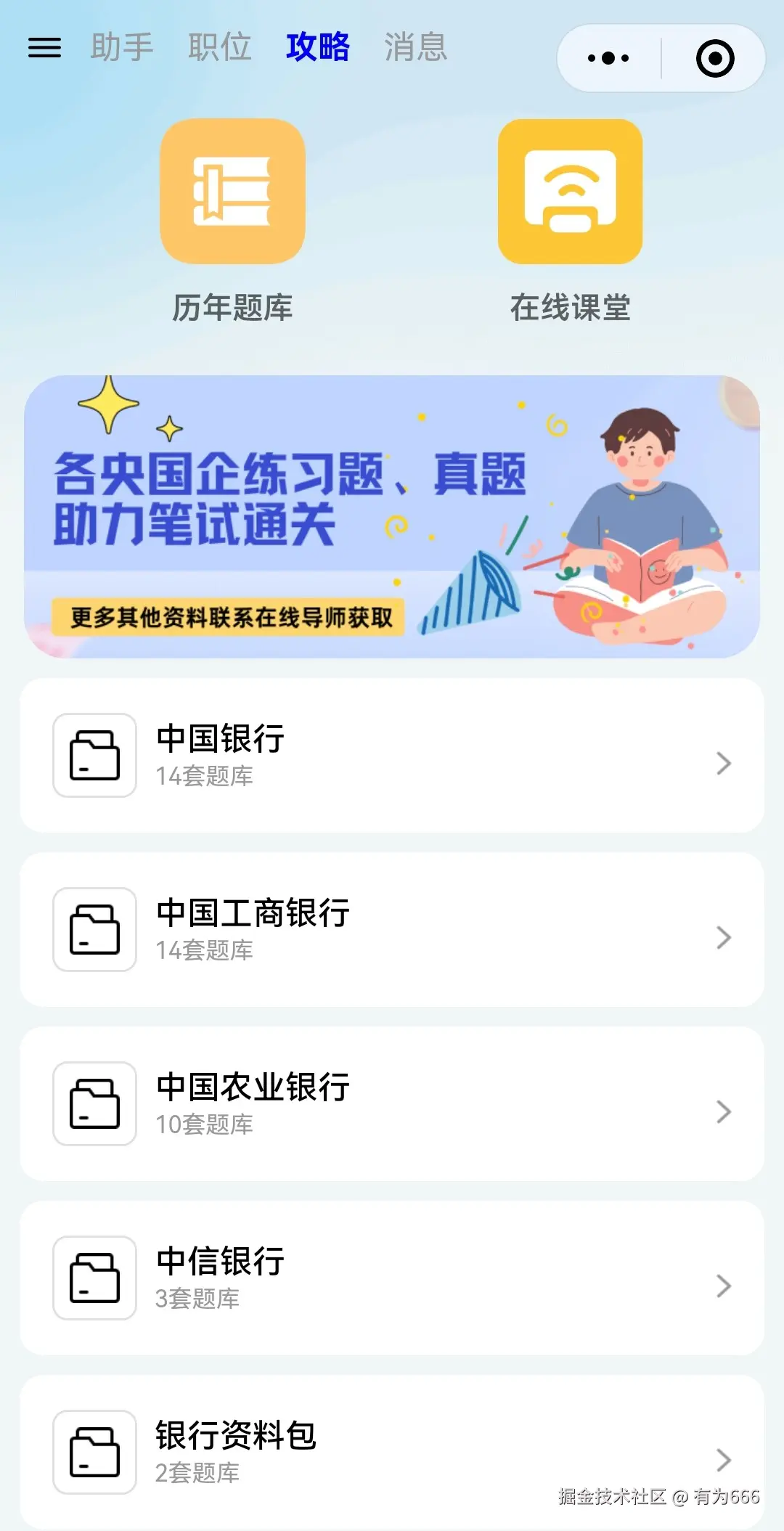
Task: Open the hamburger menu icon
Action: click(44, 48)
